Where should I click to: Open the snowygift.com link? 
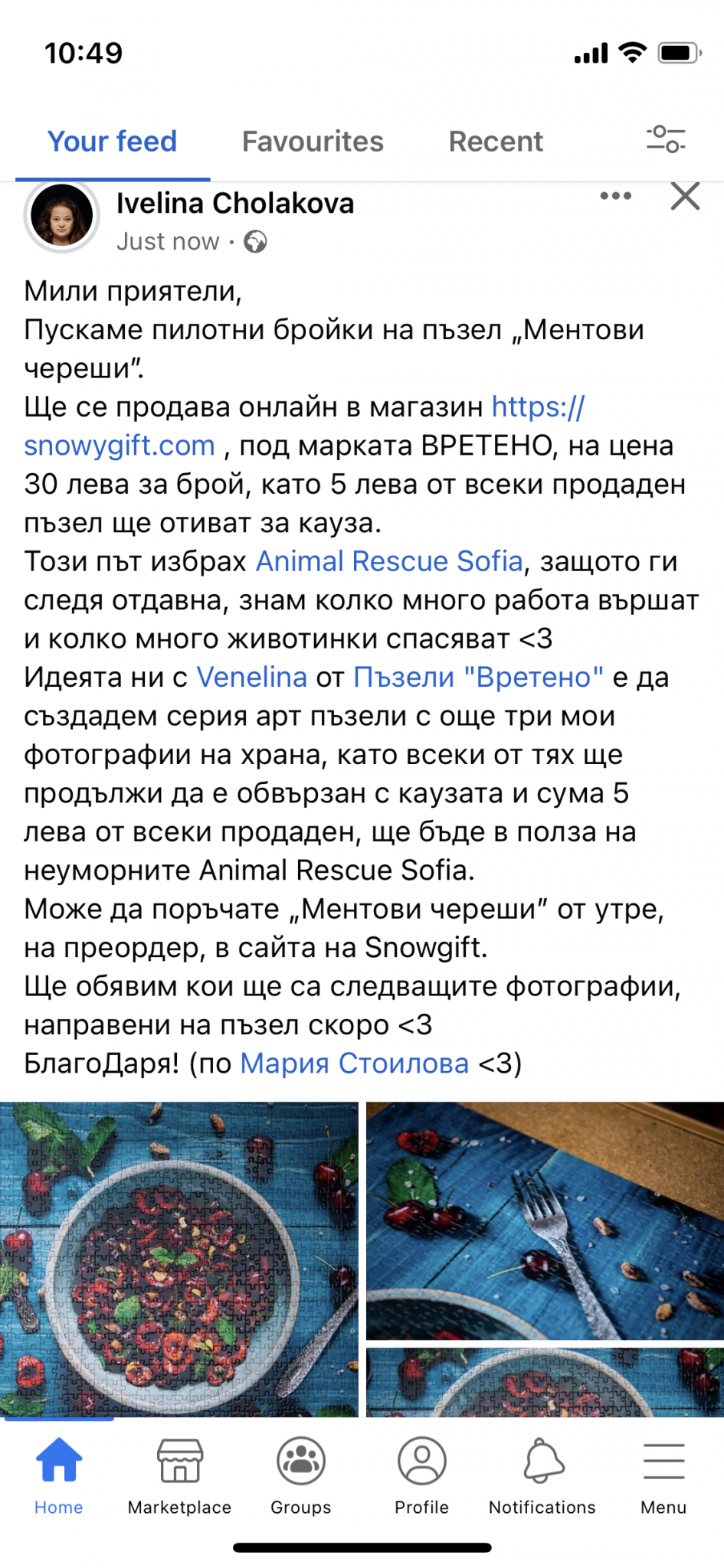(120, 446)
